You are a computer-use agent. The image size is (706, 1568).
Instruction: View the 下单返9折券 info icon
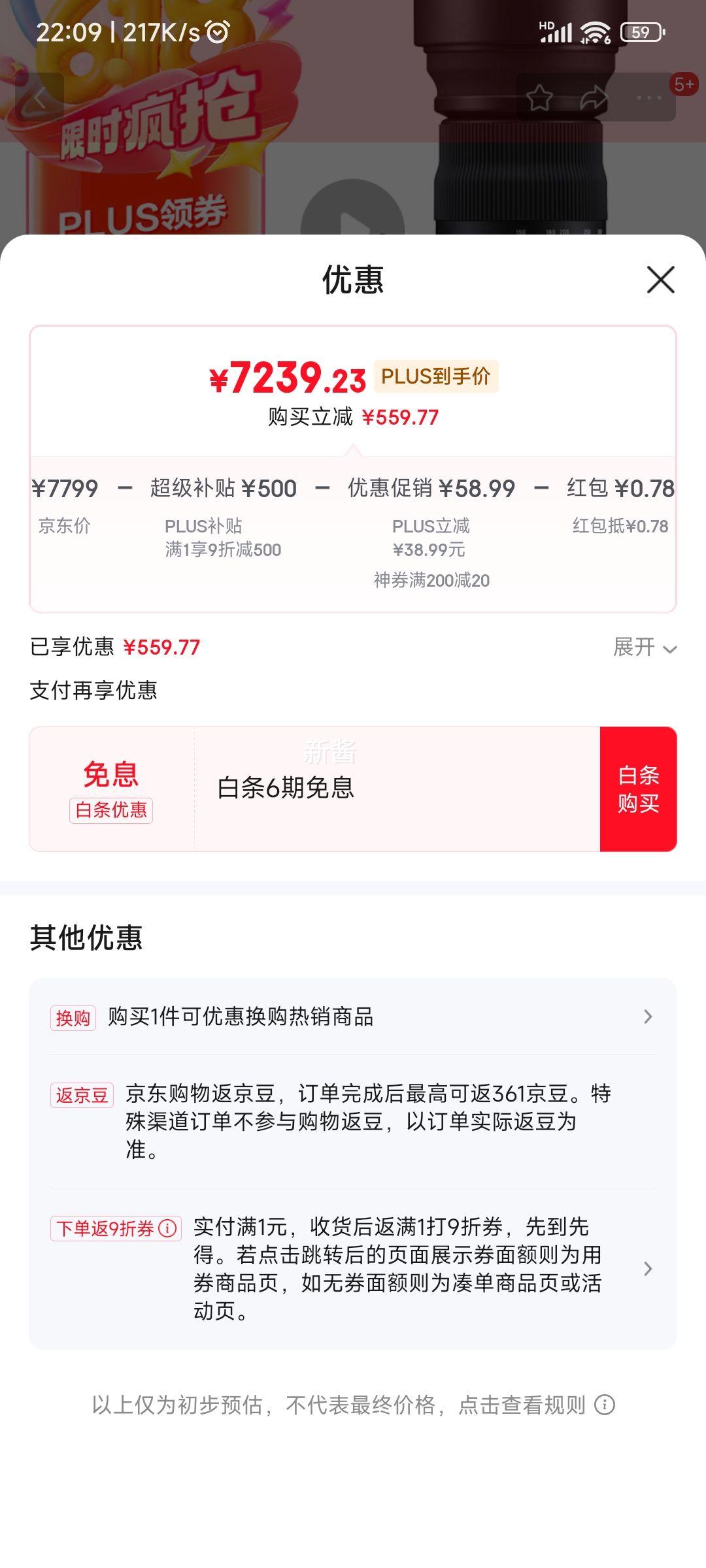168,1228
